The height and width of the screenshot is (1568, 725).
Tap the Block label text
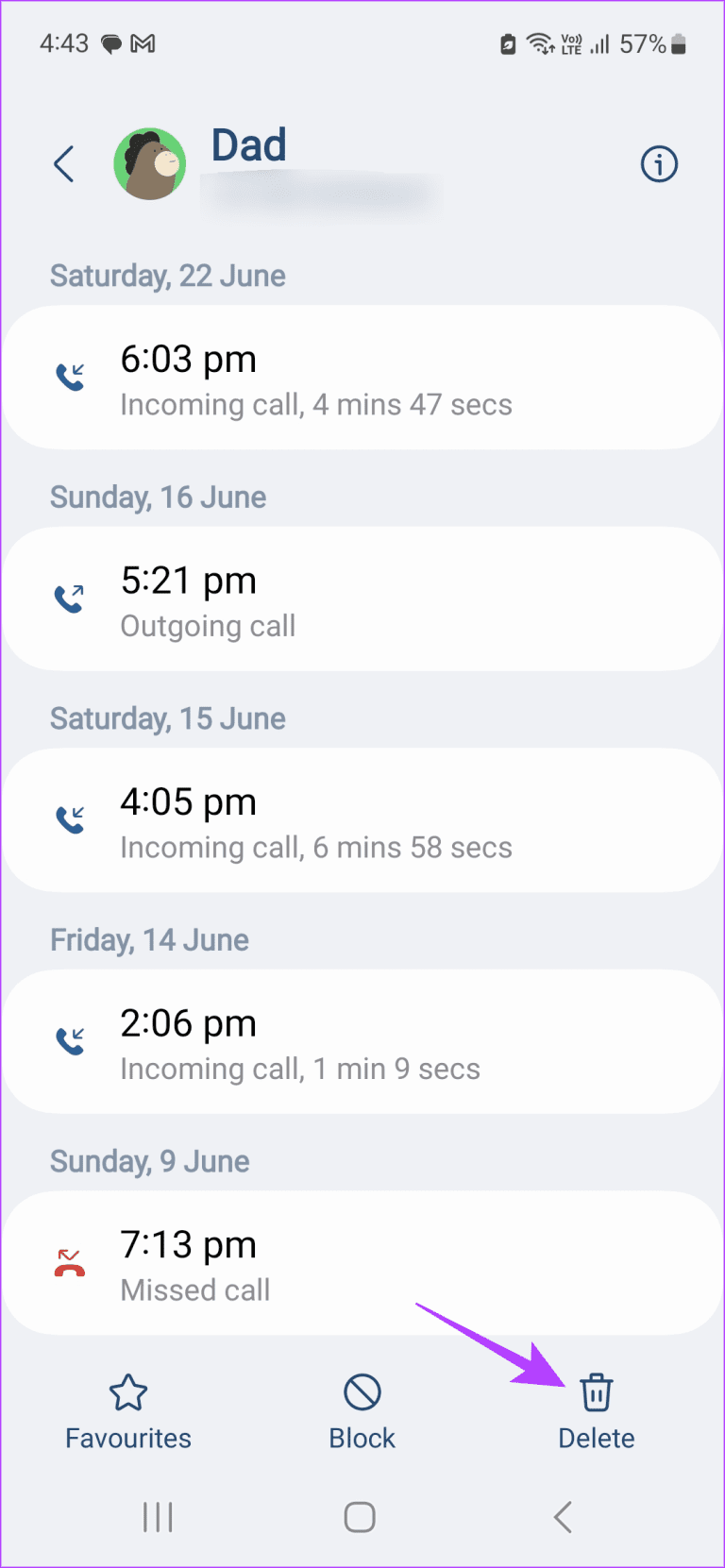tap(362, 1438)
